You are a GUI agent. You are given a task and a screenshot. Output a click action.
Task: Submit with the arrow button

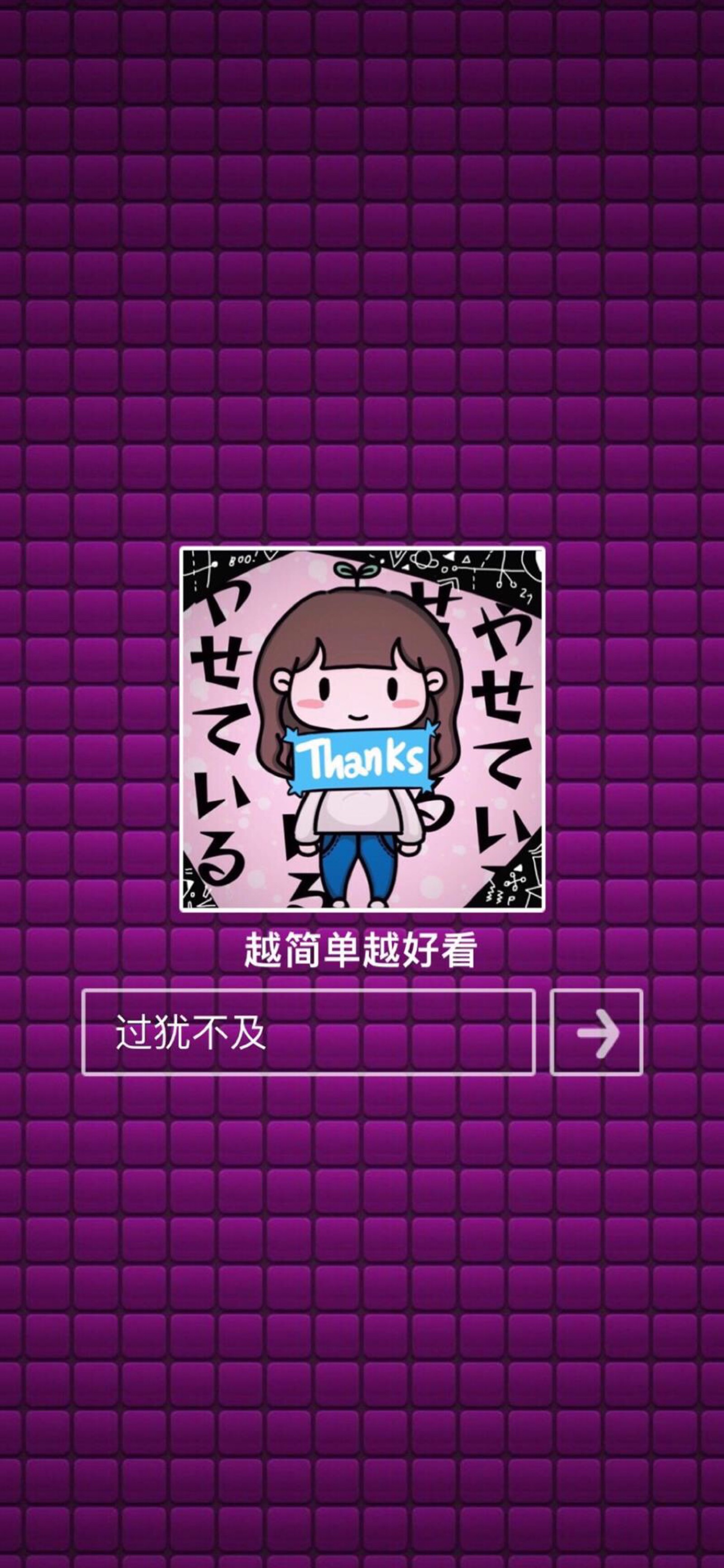(x=596, y=1032)
